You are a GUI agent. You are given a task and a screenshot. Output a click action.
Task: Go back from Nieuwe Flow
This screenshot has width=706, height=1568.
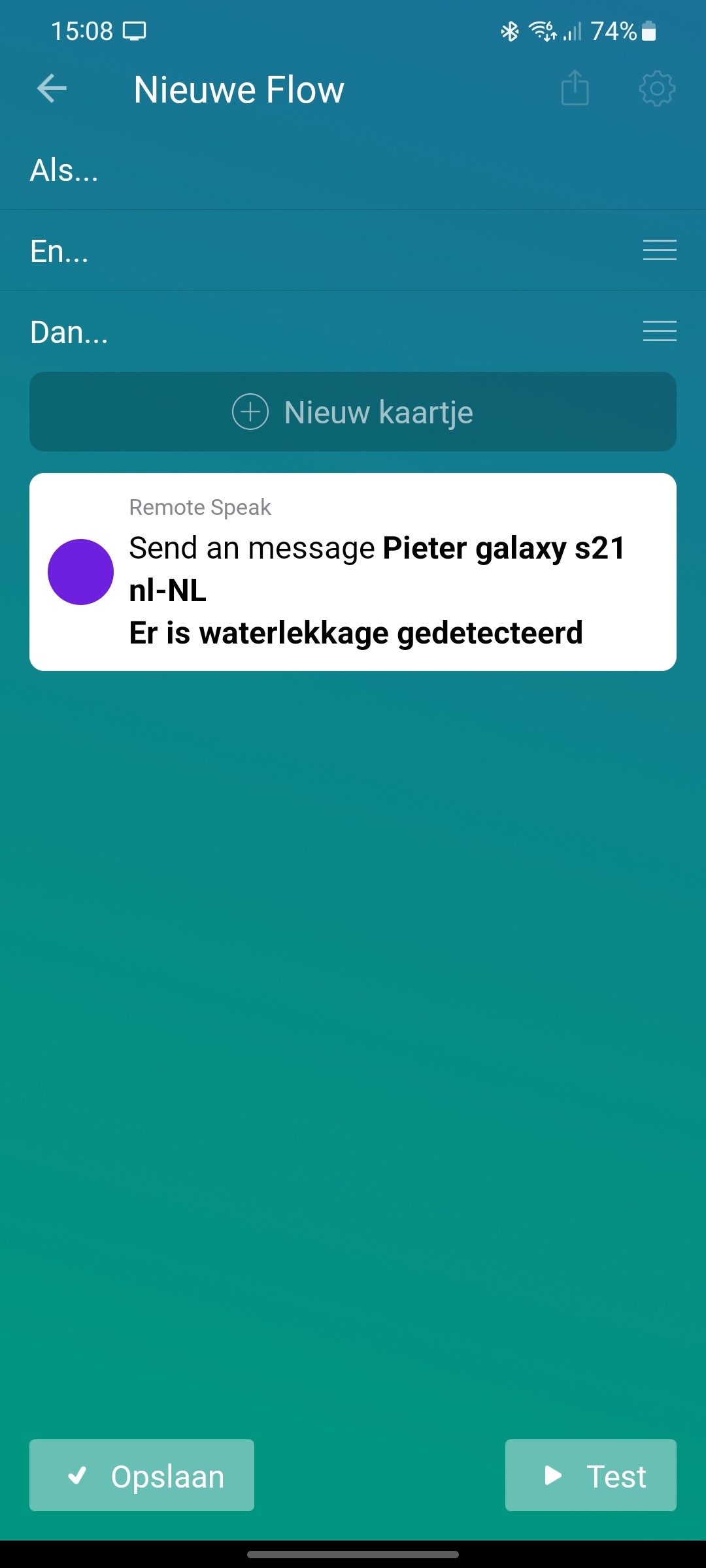coord(52,89)
